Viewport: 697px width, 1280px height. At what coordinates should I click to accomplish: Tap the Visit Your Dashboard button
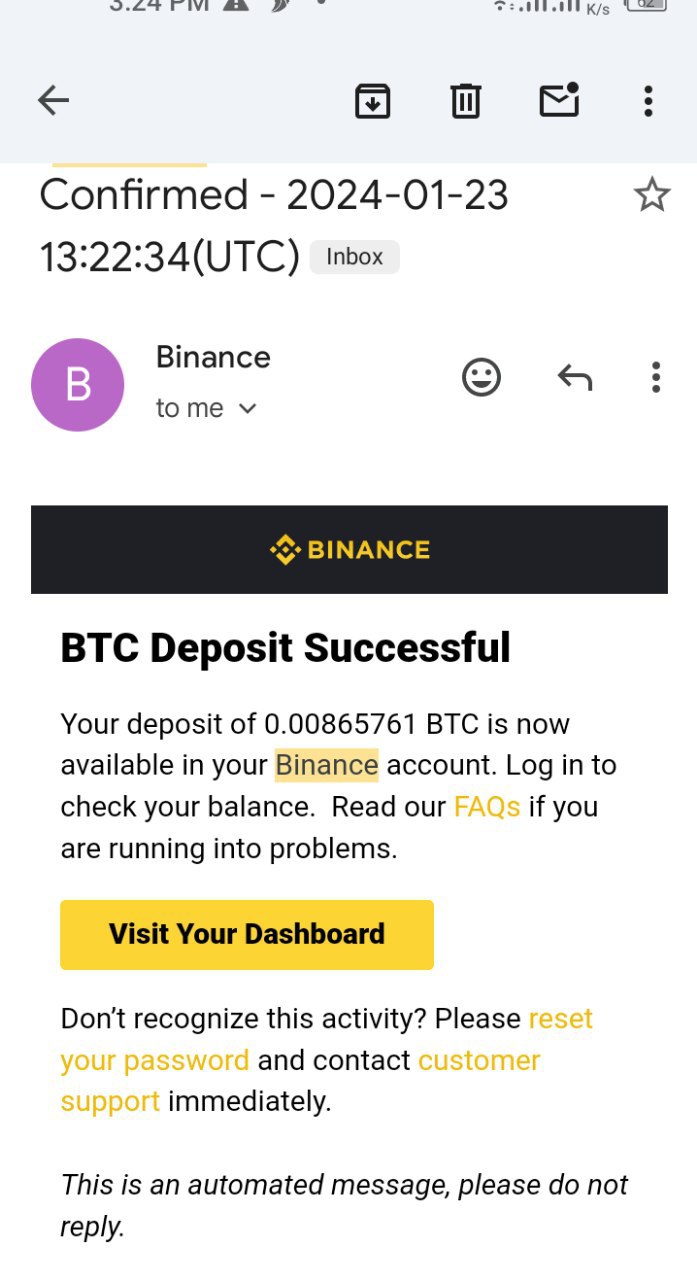click(x=247, y=935)
